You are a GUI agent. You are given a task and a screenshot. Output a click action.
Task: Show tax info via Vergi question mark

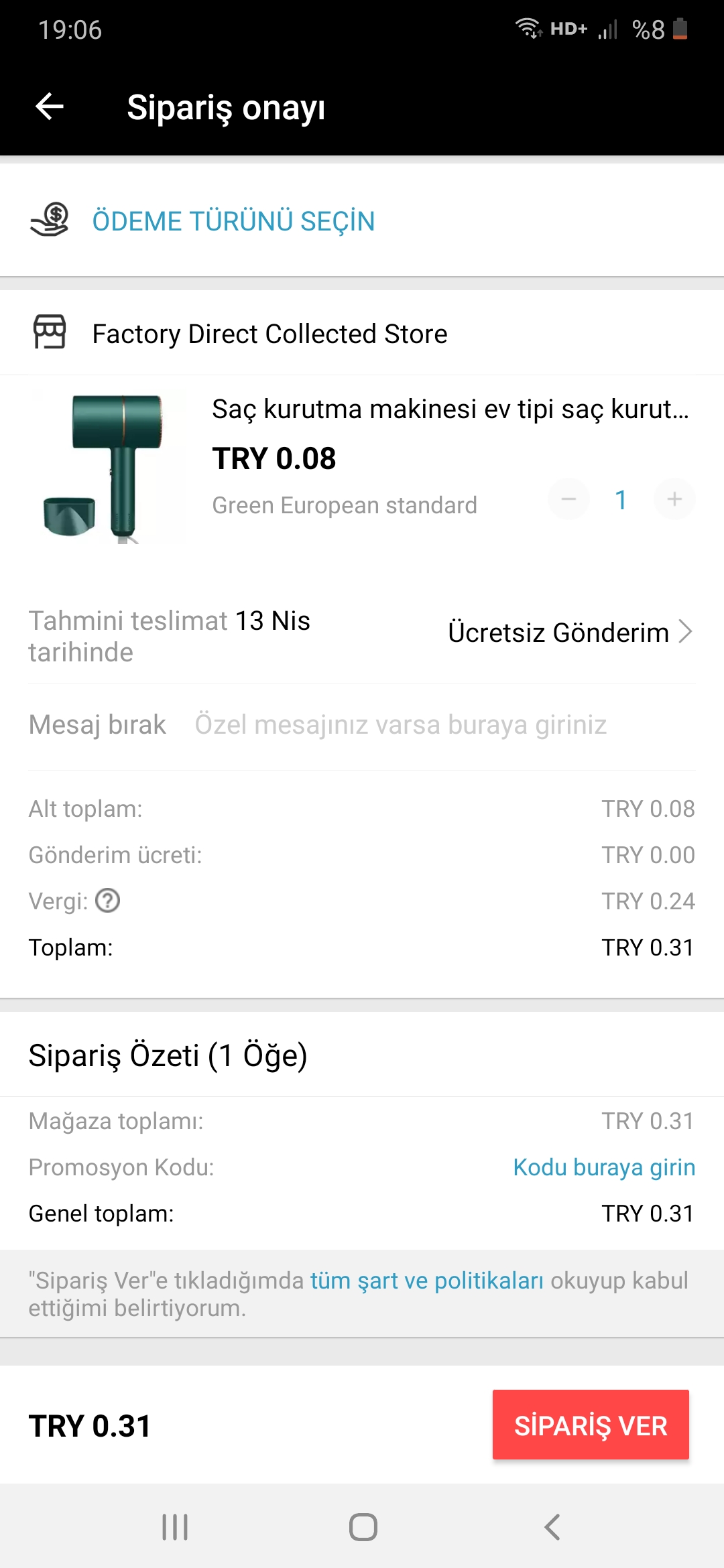pos(108,901)
